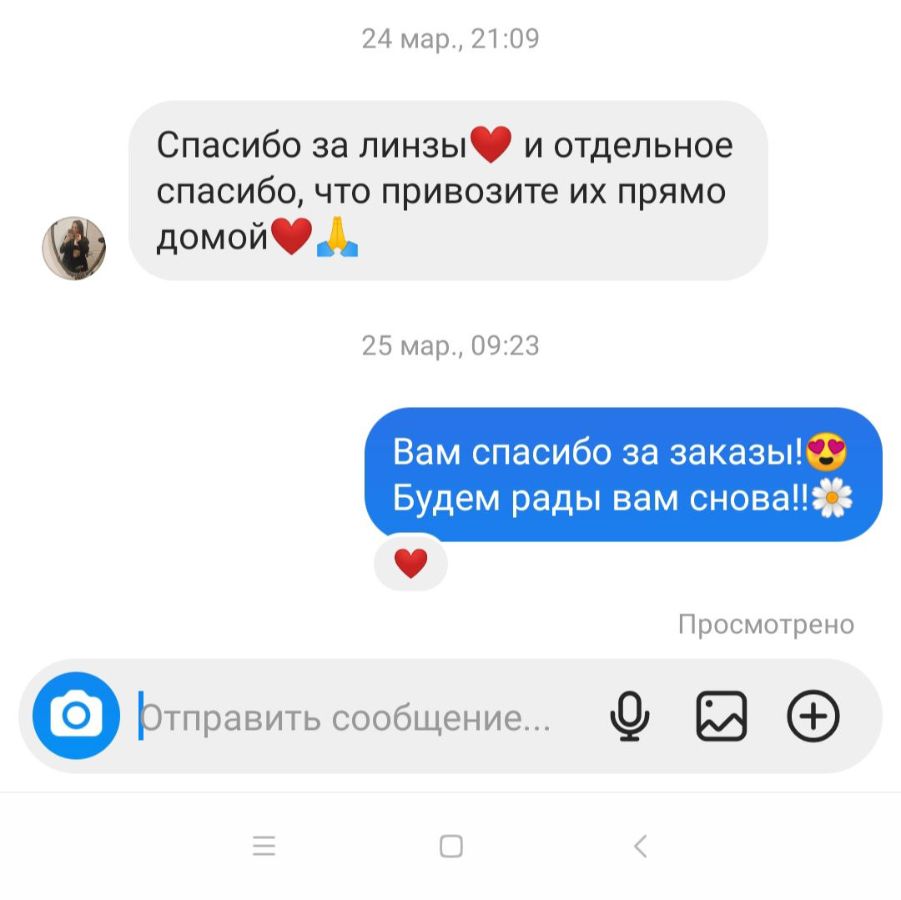Open the plus attachments menu
Image resolution: width=901 pixels, height=900 pixels.
coord(813,716)
